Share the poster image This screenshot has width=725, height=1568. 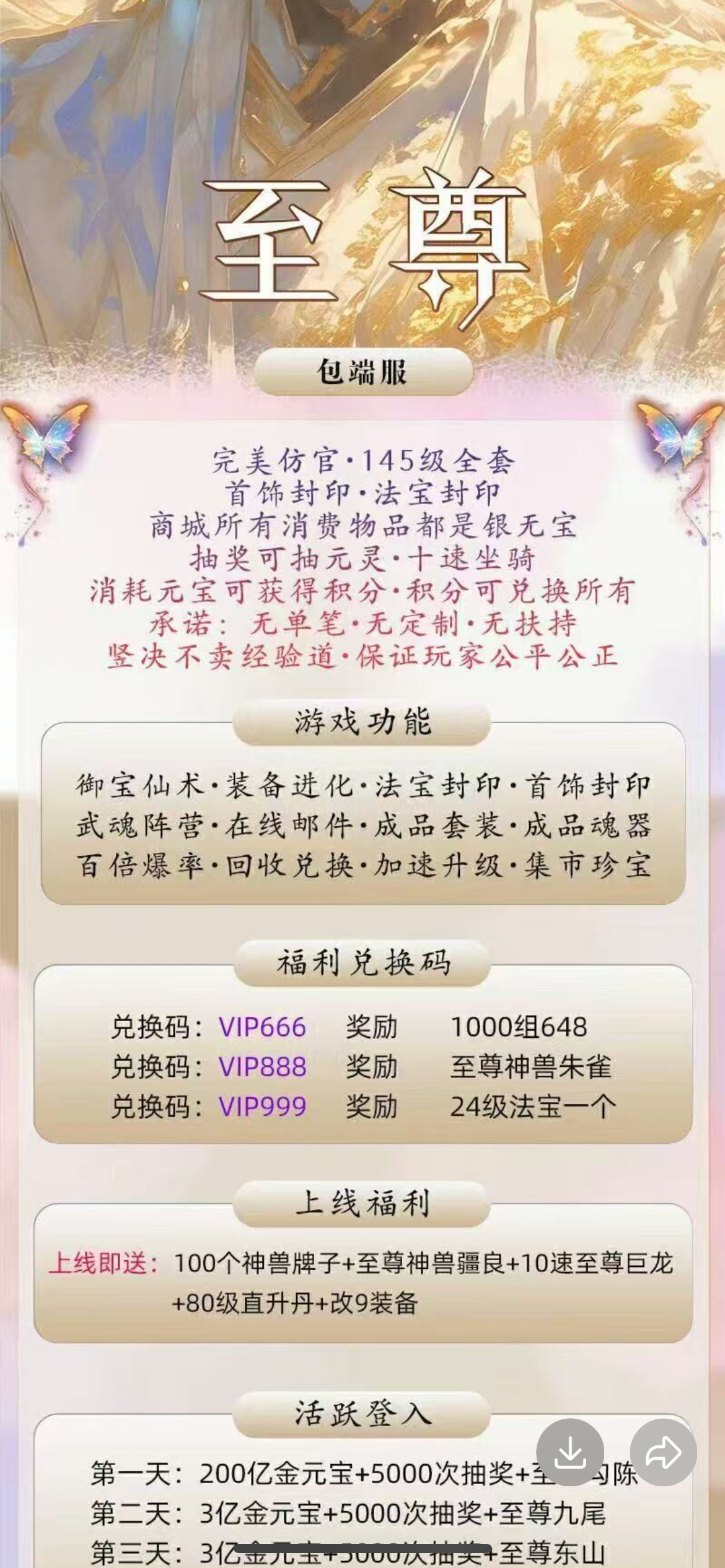[664, 1452]
